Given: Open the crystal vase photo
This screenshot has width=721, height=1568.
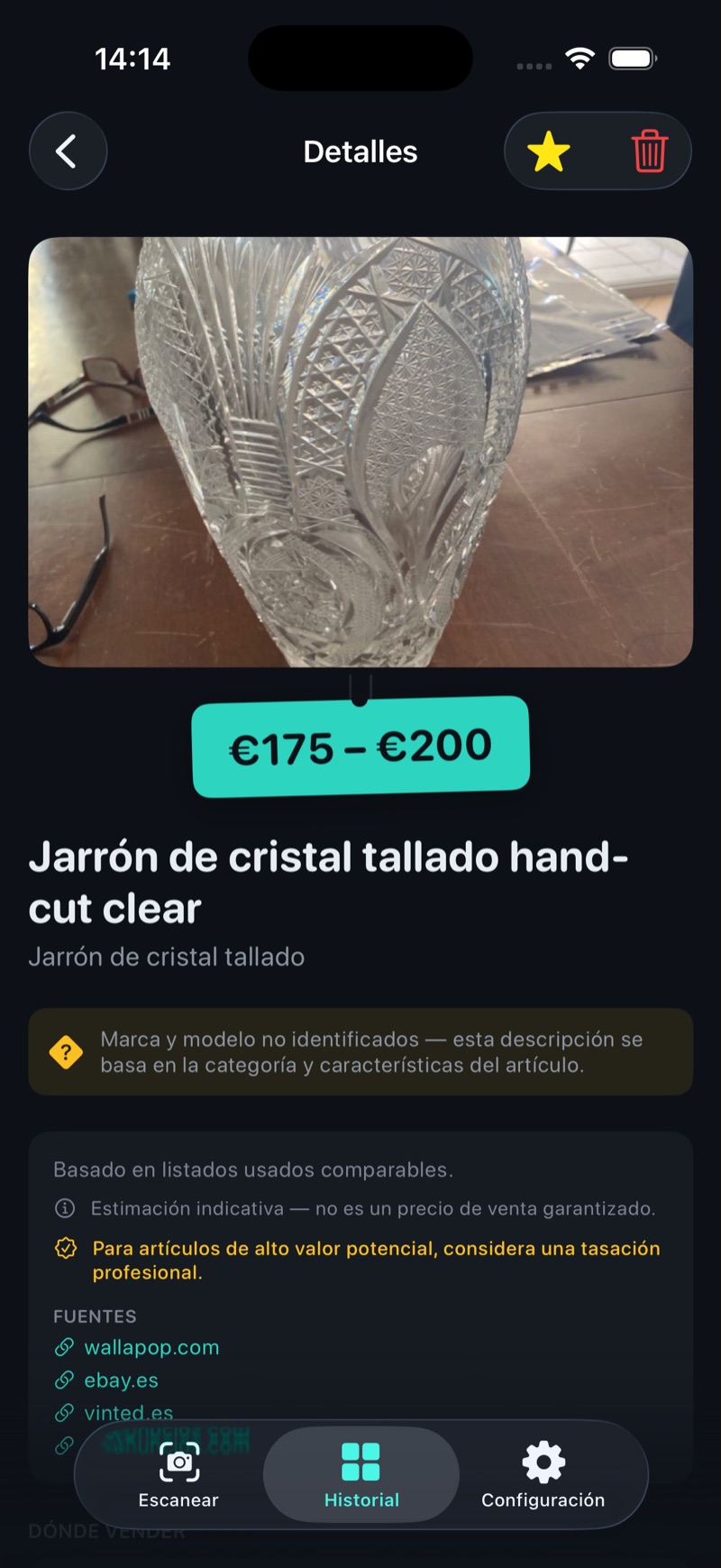Looking at the screenshot, I should 360,452.
